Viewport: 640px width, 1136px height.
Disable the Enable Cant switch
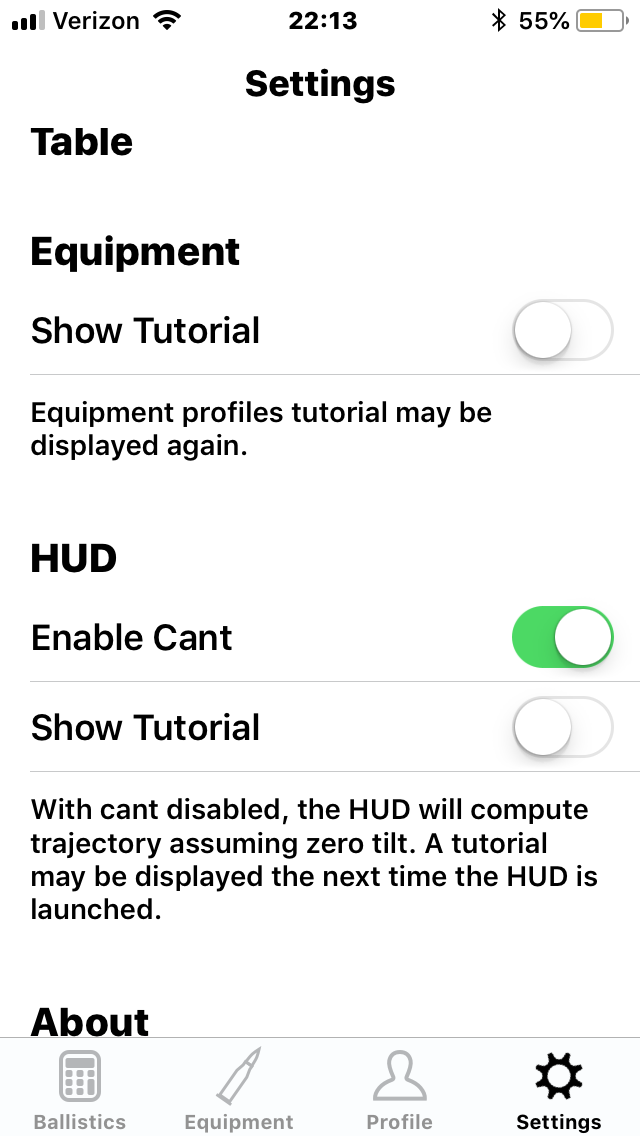[x=562, y=637]
